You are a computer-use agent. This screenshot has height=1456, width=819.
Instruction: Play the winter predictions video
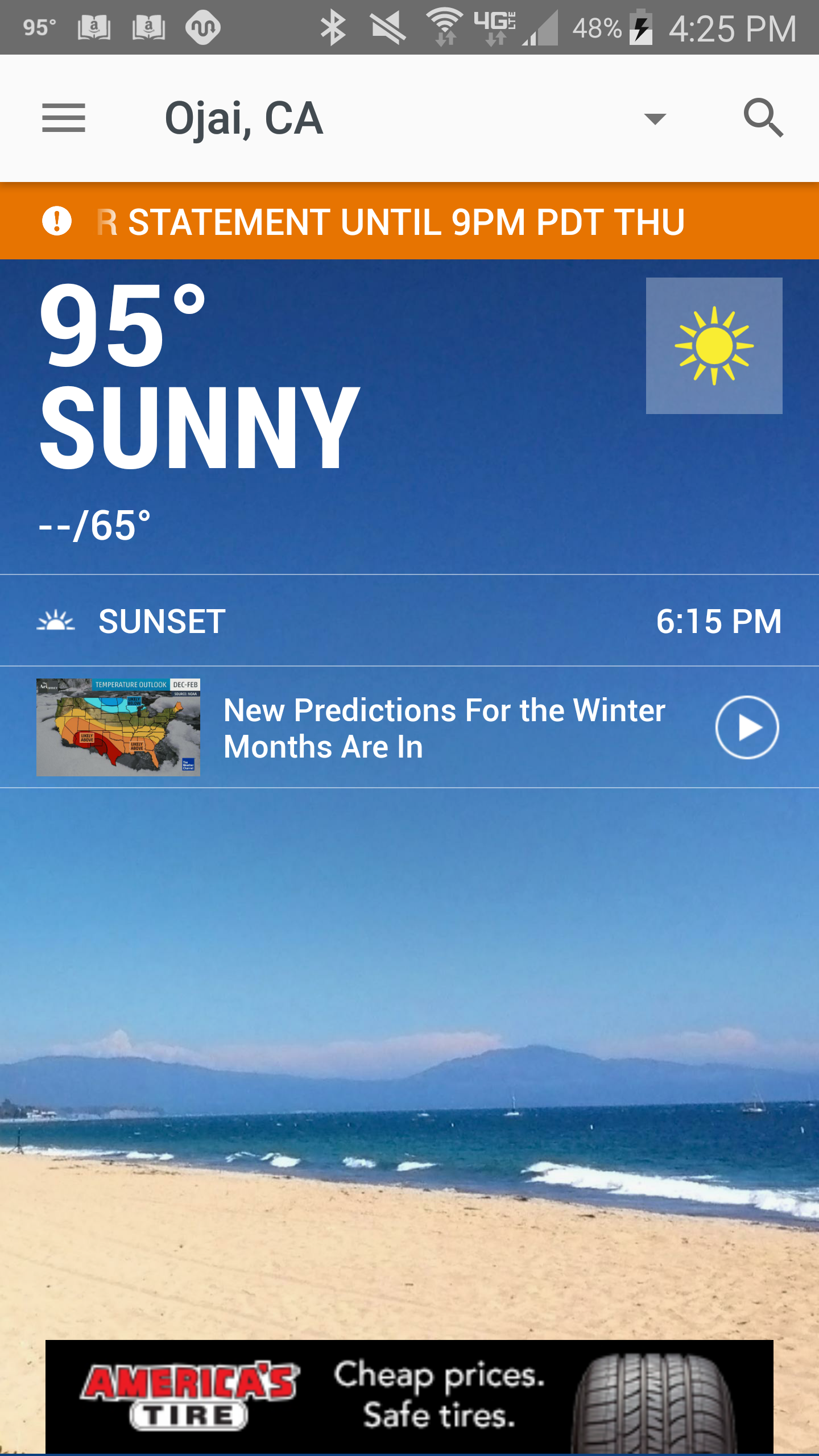pyautogui.click(x=747, y=727)
